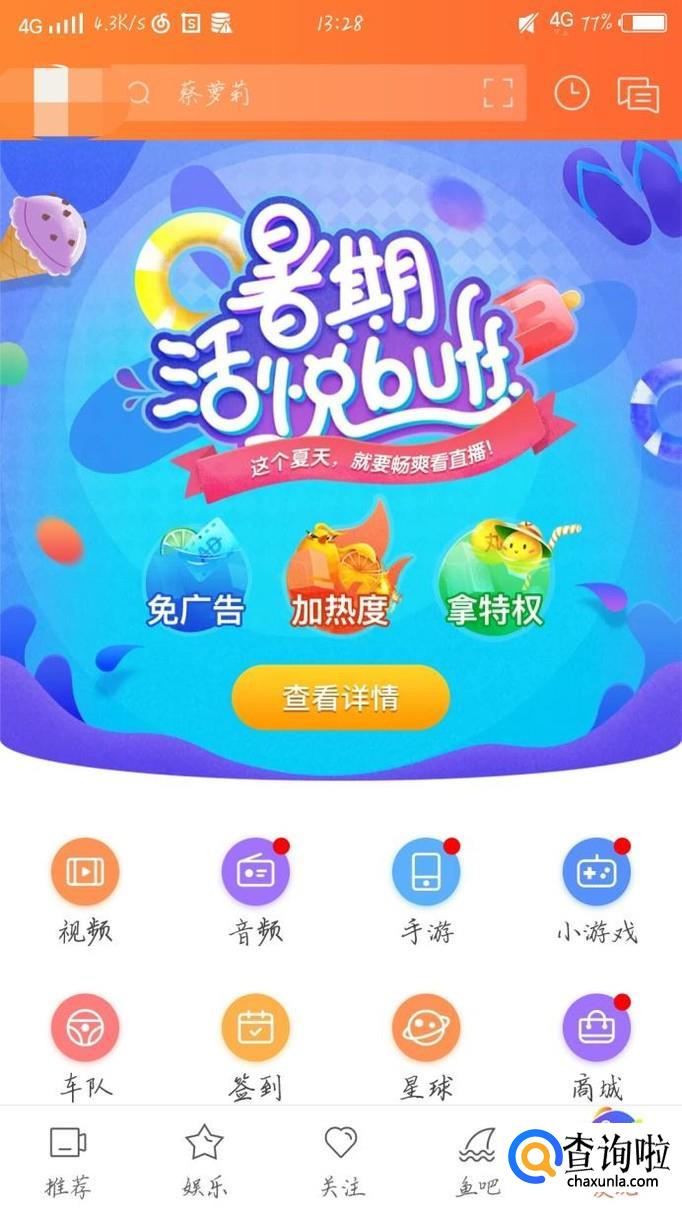Open the QR scan icon
Screen dimensions: 682x1212
(x=498, y=94)
